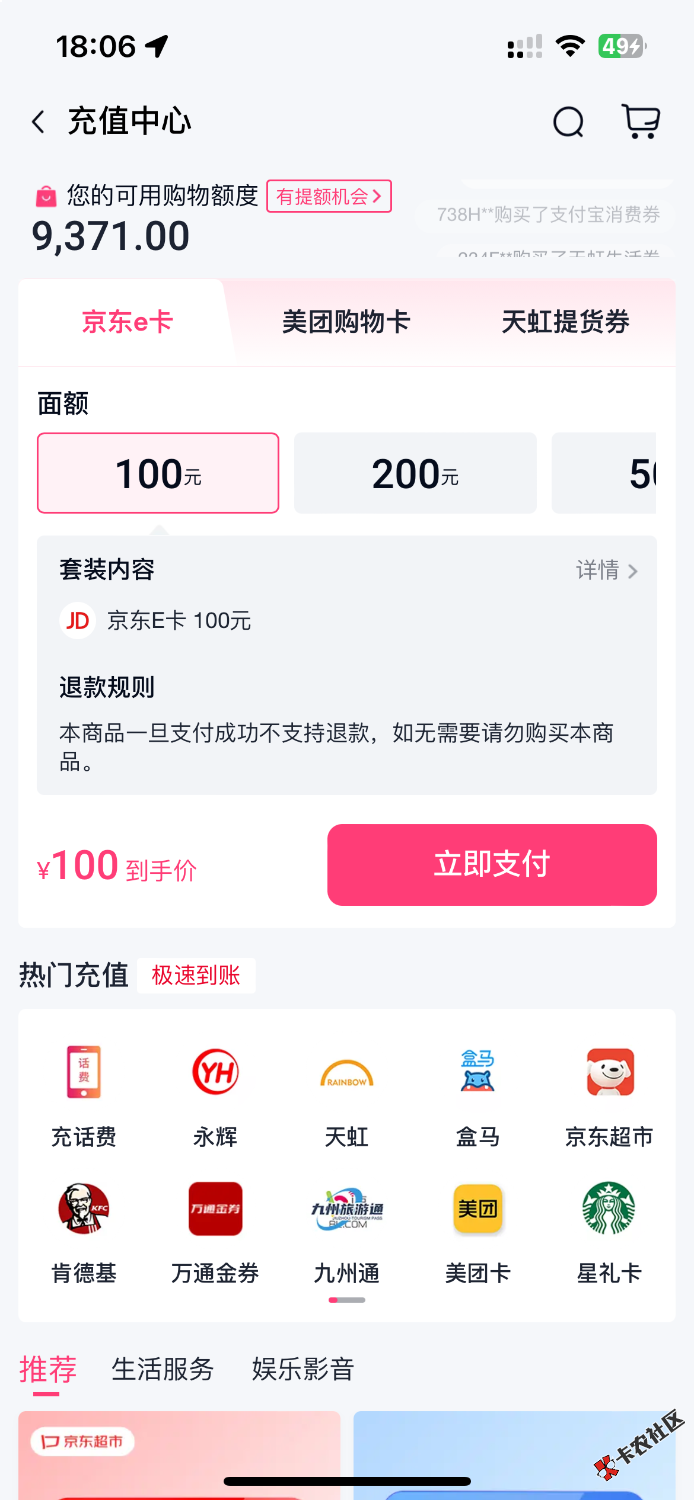Image resolution: width=694 pixels, height=1500 pixels.
Task: Switch to 娱乐影音 tab
Action: 303,1369
